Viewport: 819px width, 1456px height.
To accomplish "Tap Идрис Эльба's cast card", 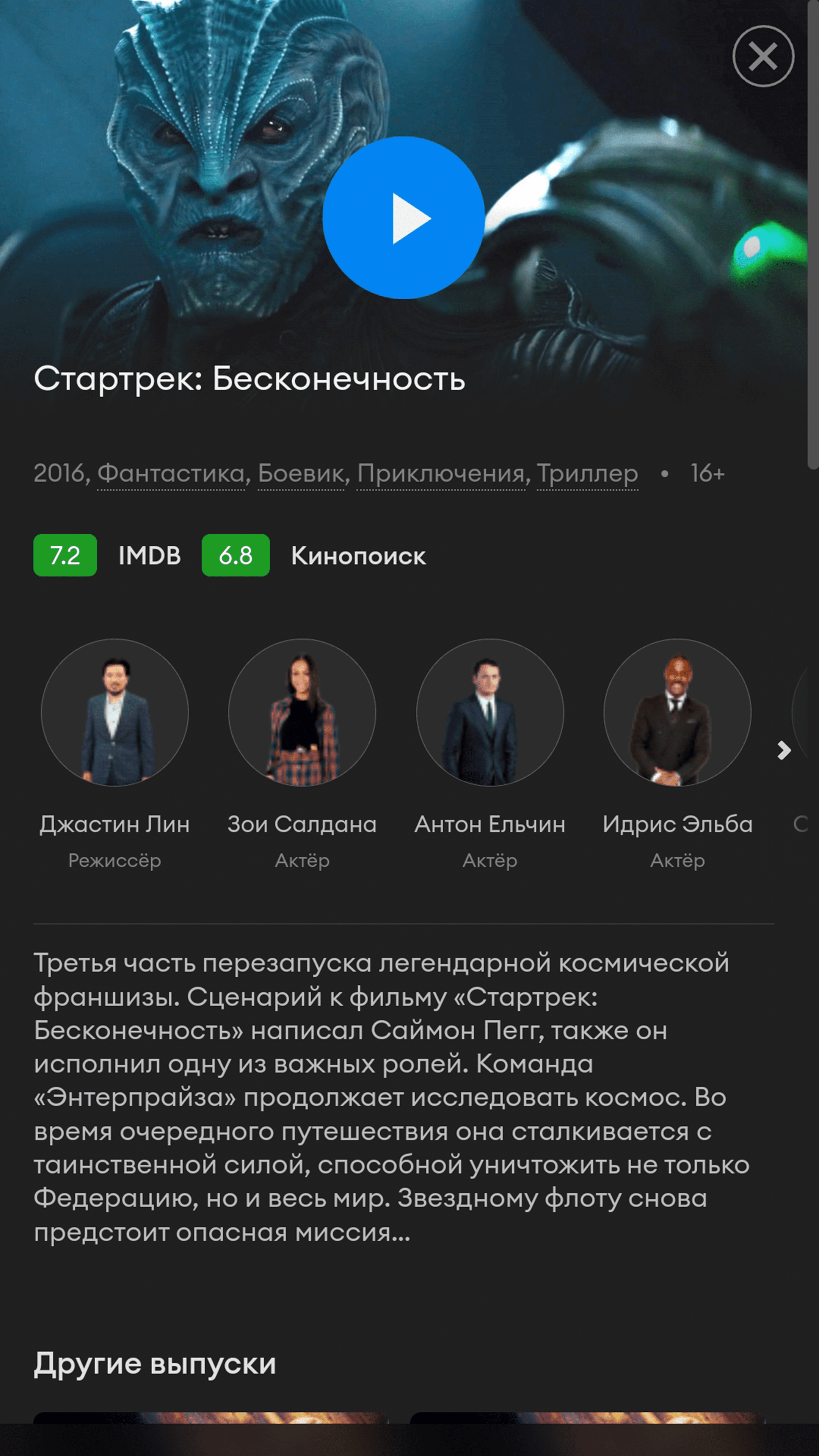I will coord(677,755).
